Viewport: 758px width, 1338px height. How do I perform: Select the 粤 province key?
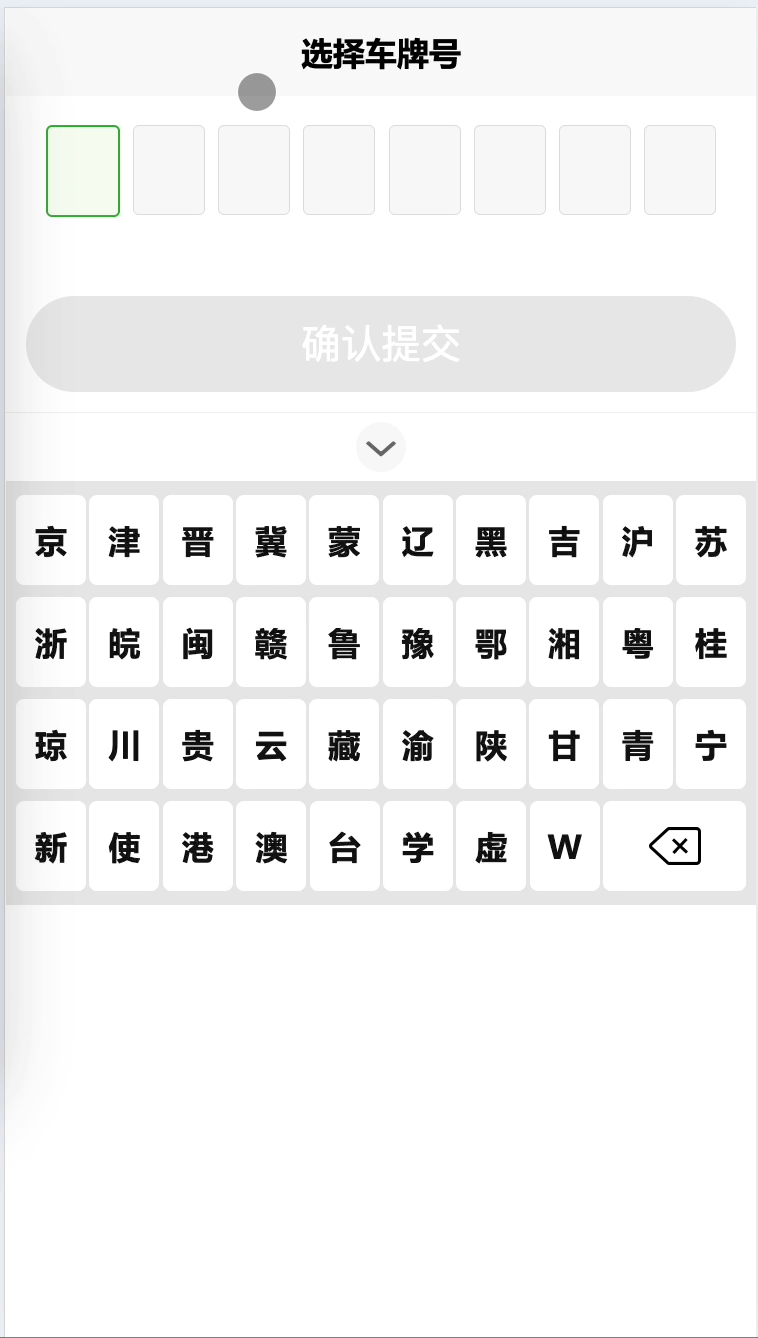[x=638, y=642]
